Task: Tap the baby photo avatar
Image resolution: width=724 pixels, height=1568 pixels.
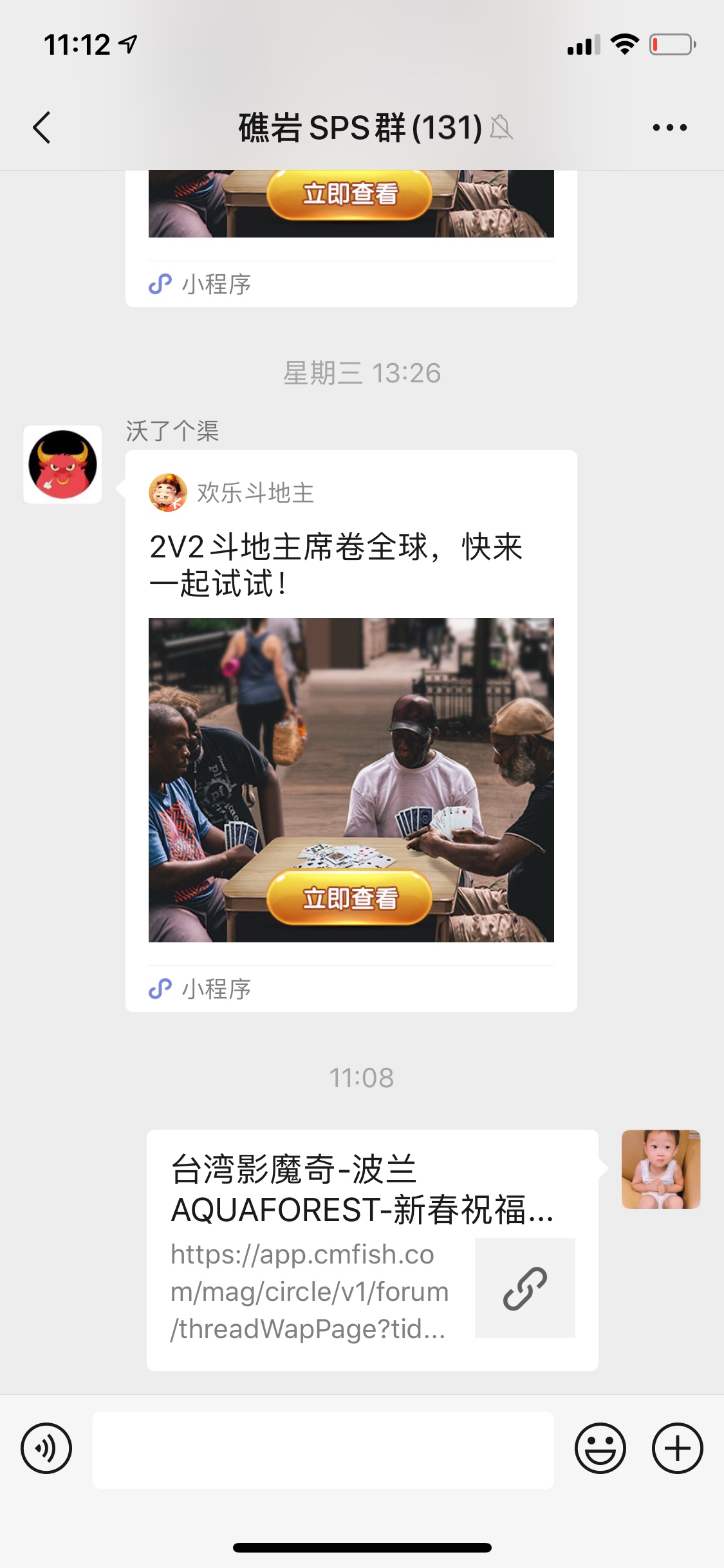Action: [660, 1169]
